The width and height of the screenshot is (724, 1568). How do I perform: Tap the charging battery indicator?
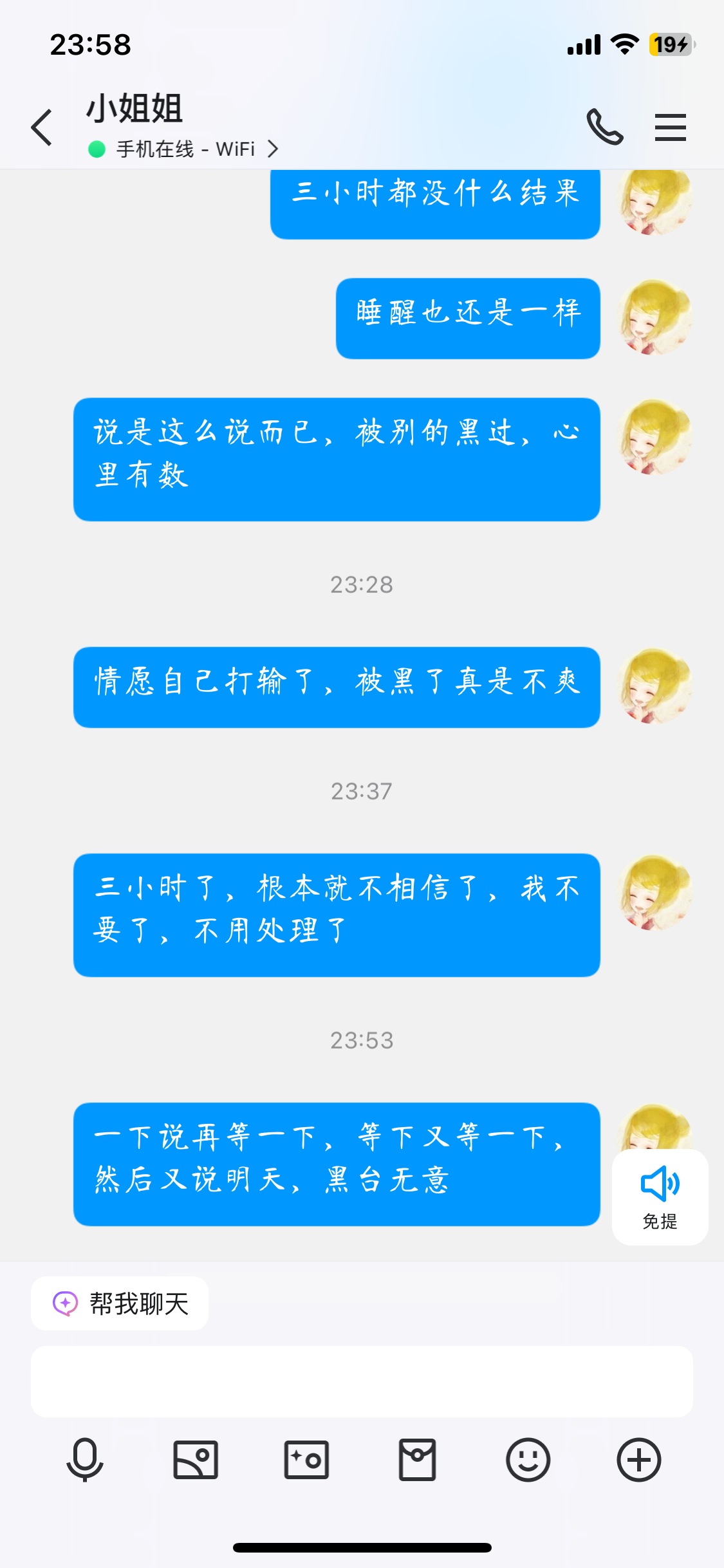pos(669,44)
